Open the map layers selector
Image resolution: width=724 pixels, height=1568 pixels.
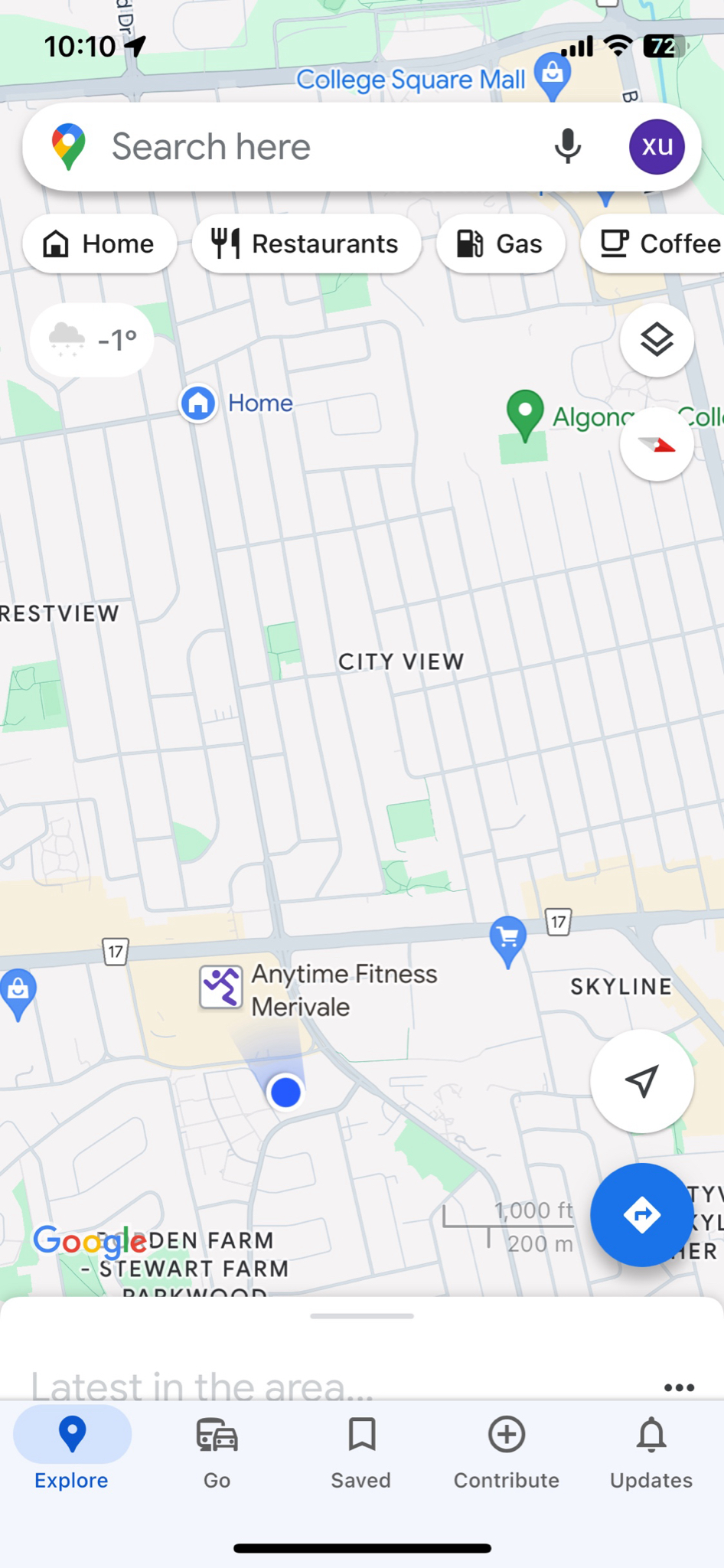tap(657, 339)
